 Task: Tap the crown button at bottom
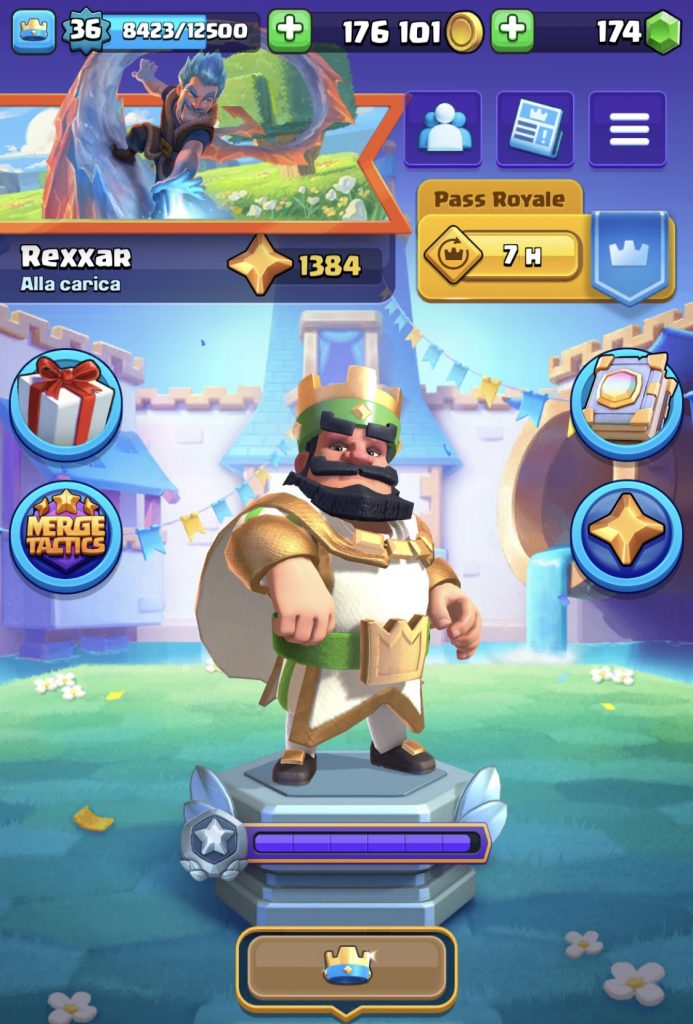pos(347,968)
